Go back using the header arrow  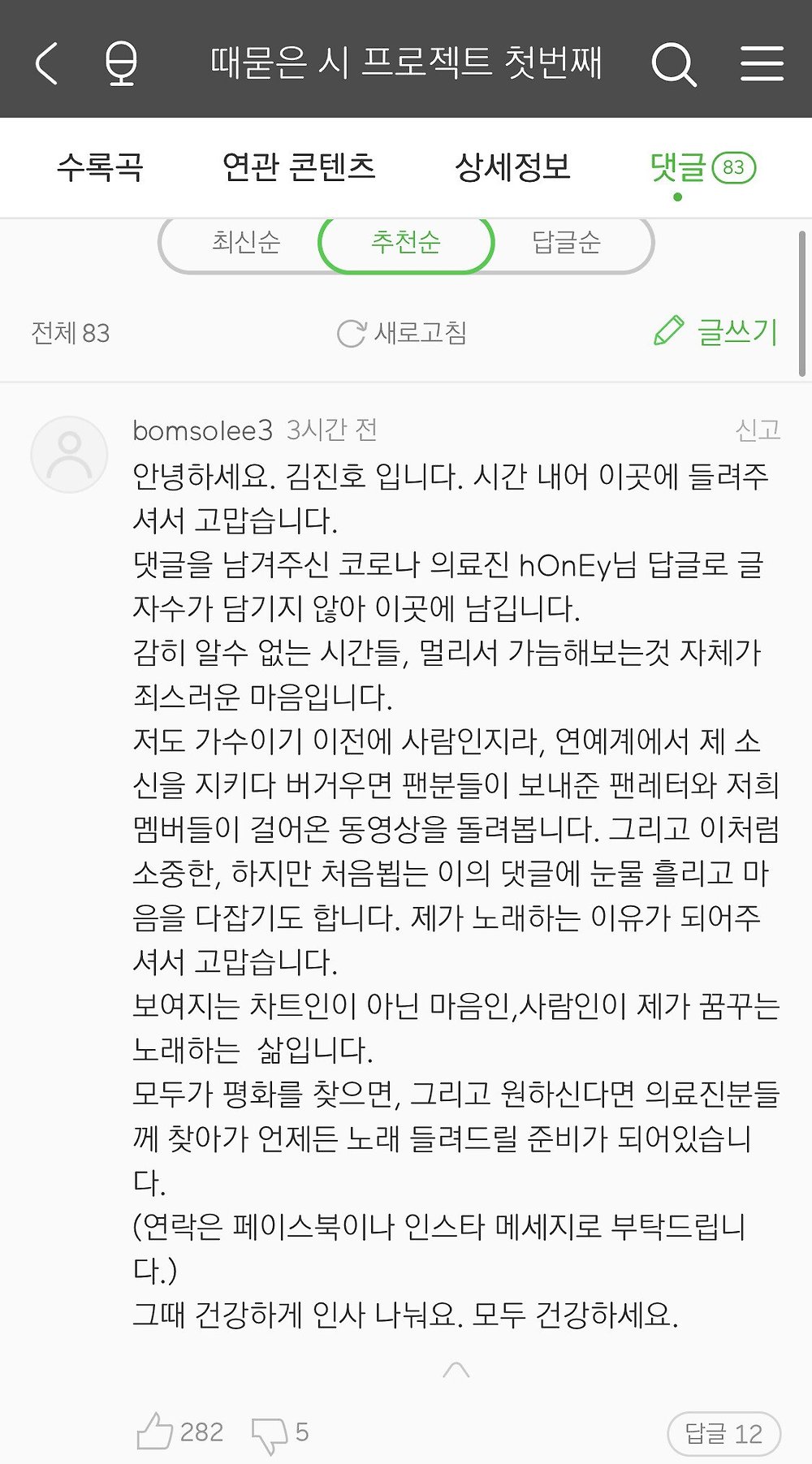coord(47,63)
